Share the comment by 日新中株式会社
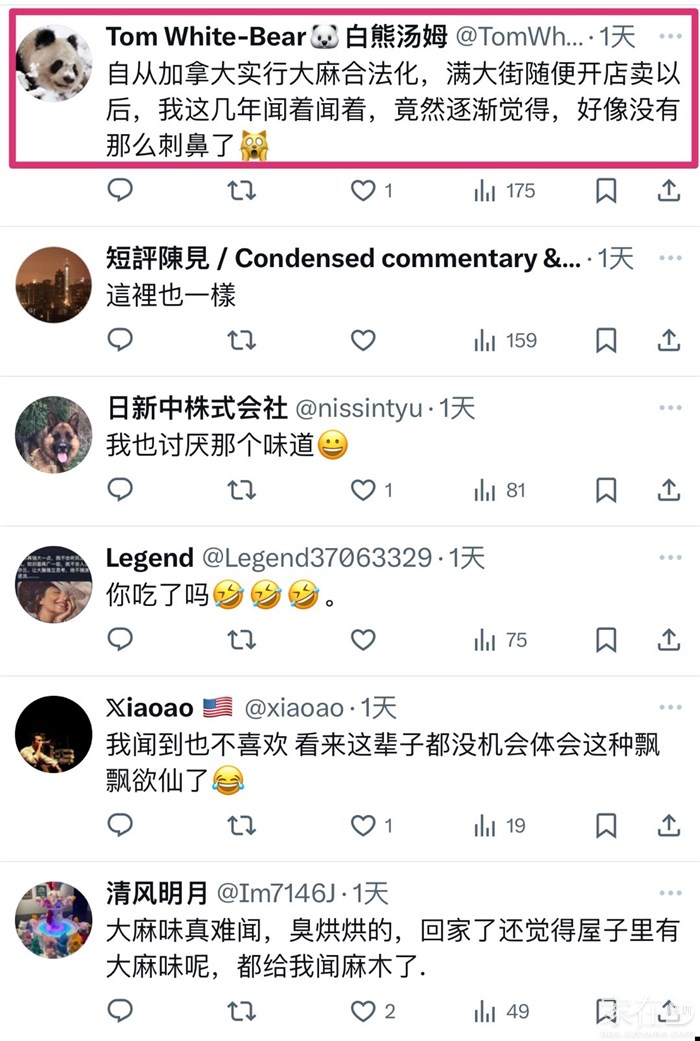Viewport: 700px width, 1041px height. click(x=668, y=490)
